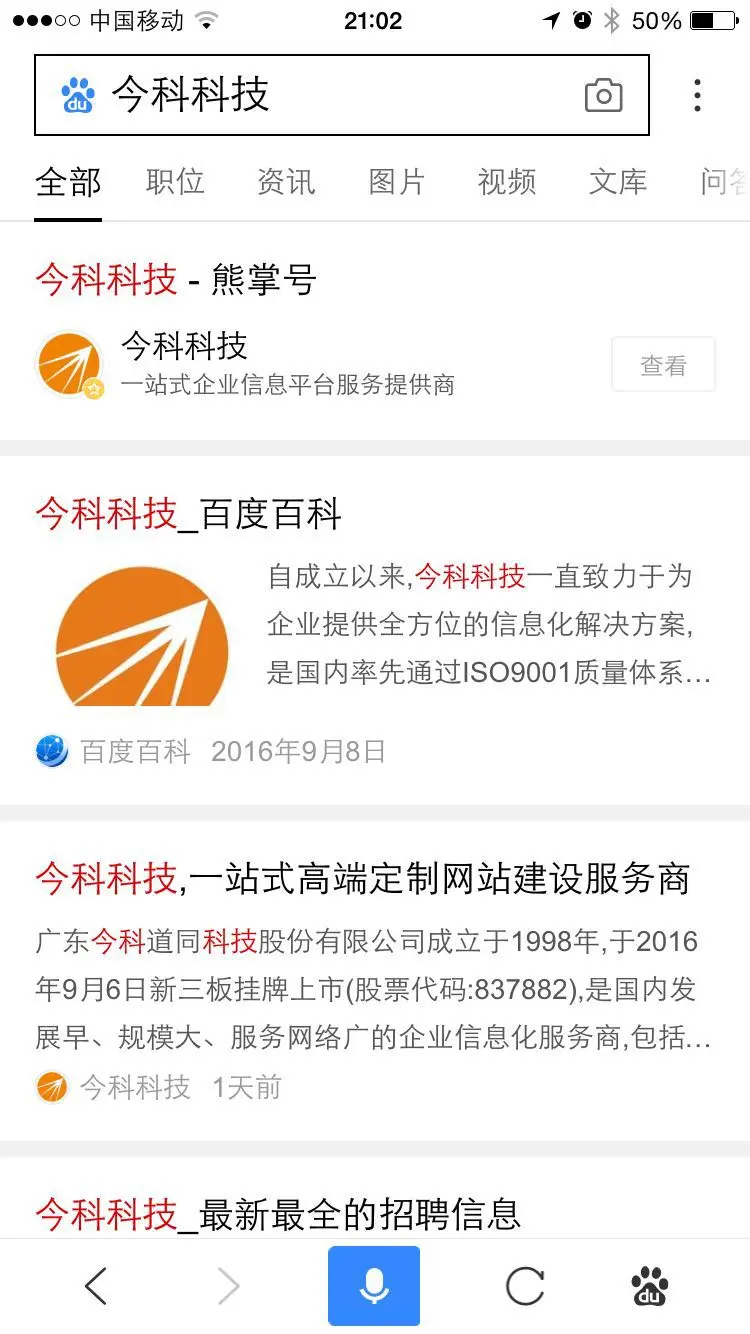Open the 一站式高端定制网站建设服务商 result
Viewport: 750px width, 1334px height.
tap(362, 880)
